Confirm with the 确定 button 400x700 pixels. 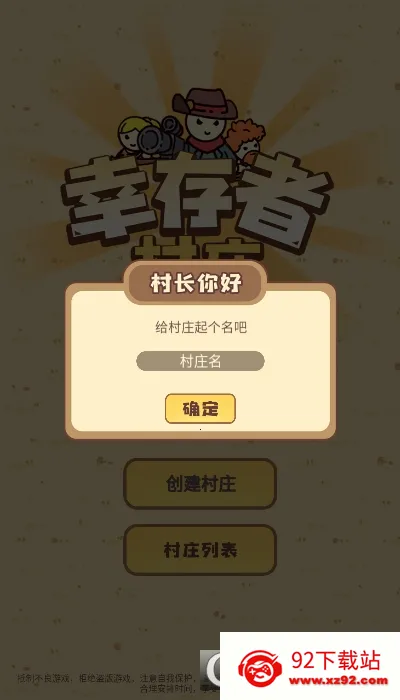coord(200,408)
